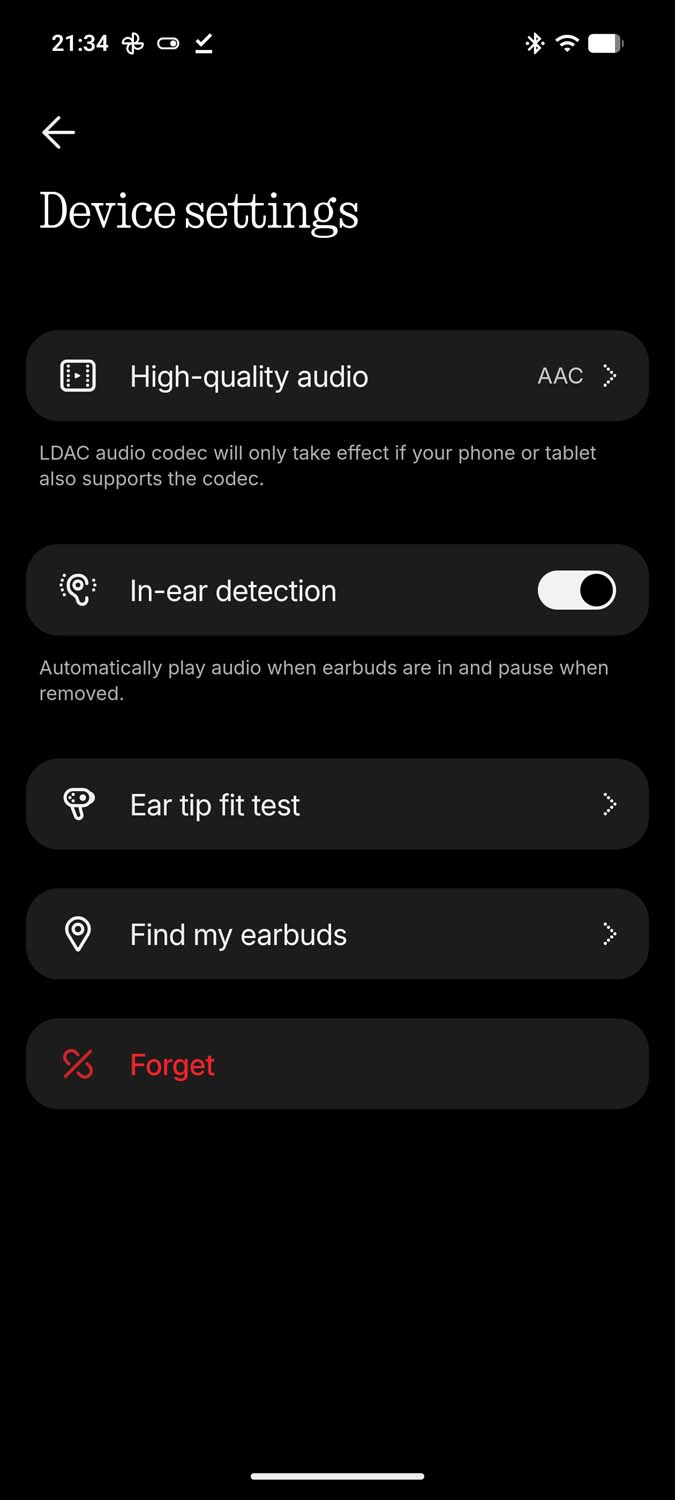675x1500 pixels.
Task: Go back using the top arrow
Action: 58,132
